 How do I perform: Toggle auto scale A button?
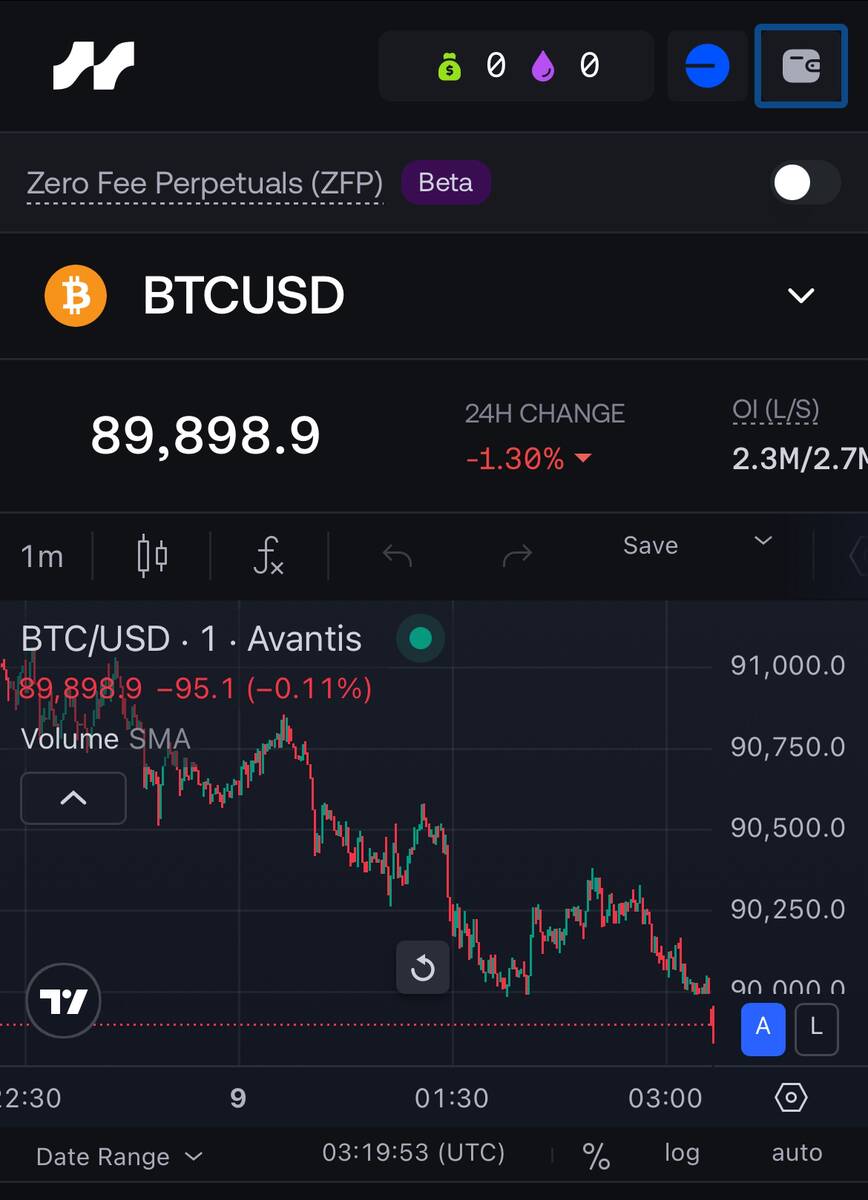(763, 1027)
